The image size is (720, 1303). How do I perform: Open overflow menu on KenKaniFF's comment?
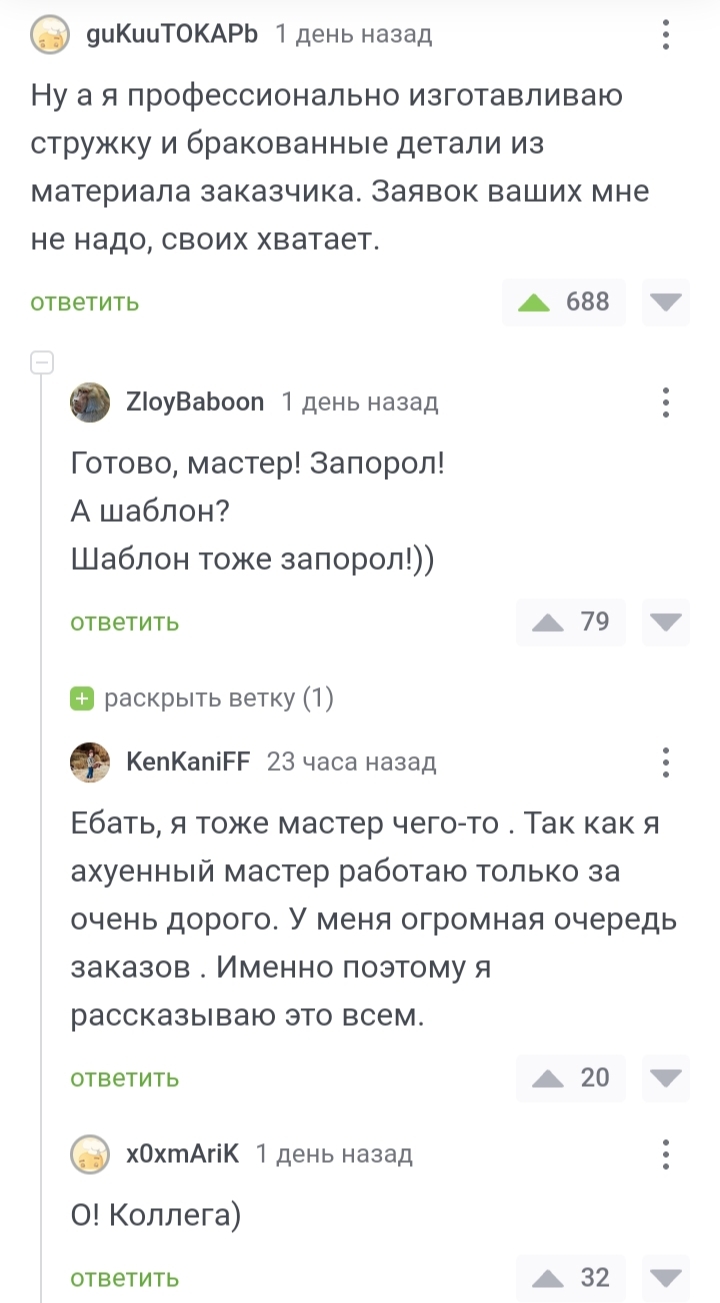(667, 762)
